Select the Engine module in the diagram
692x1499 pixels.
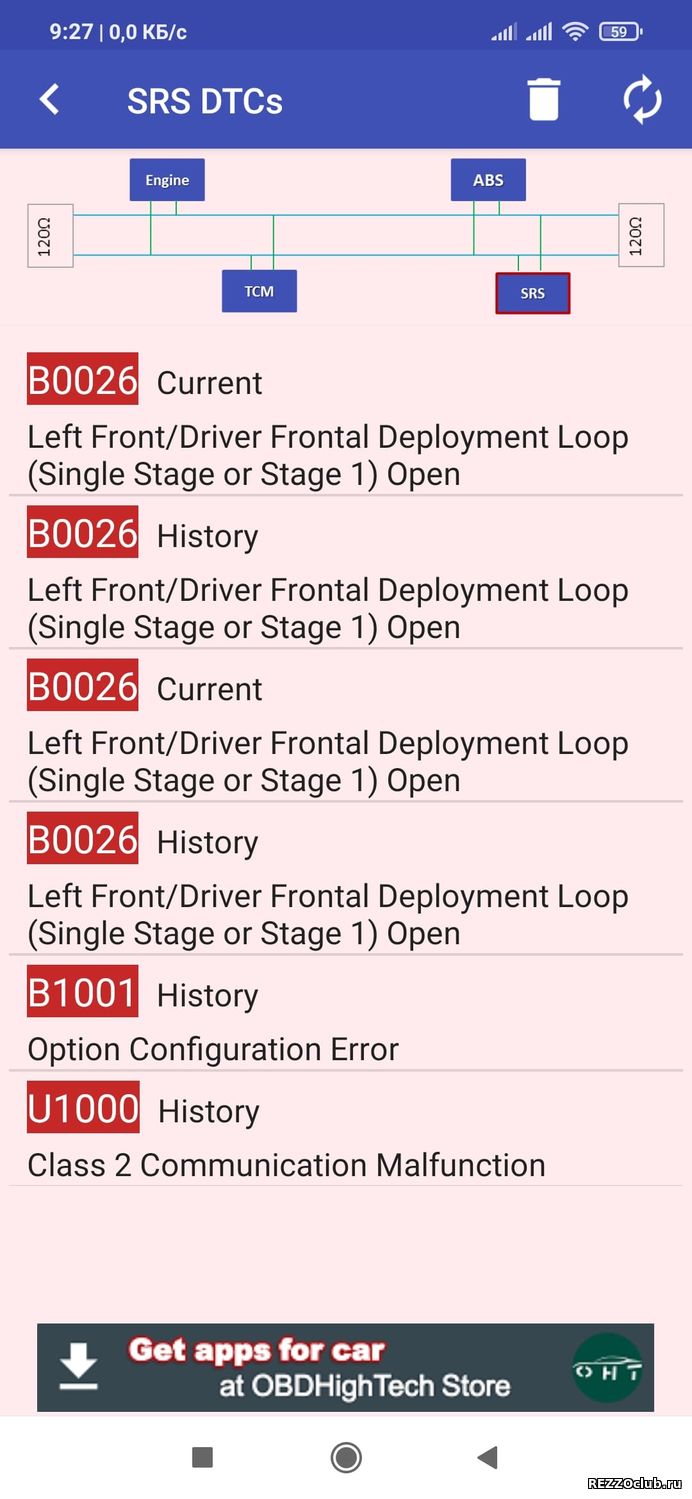[x=167, y=180]
